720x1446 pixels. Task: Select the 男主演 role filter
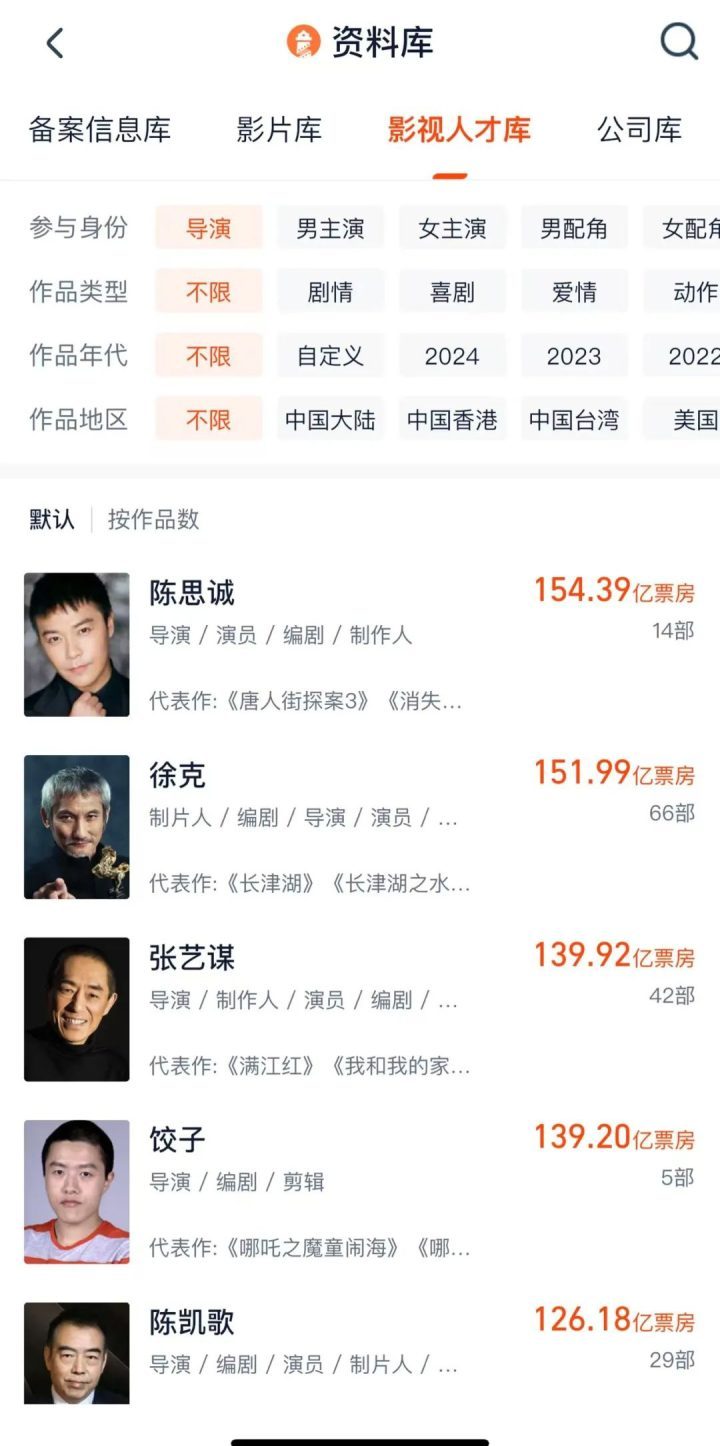(x=330, y=228)
